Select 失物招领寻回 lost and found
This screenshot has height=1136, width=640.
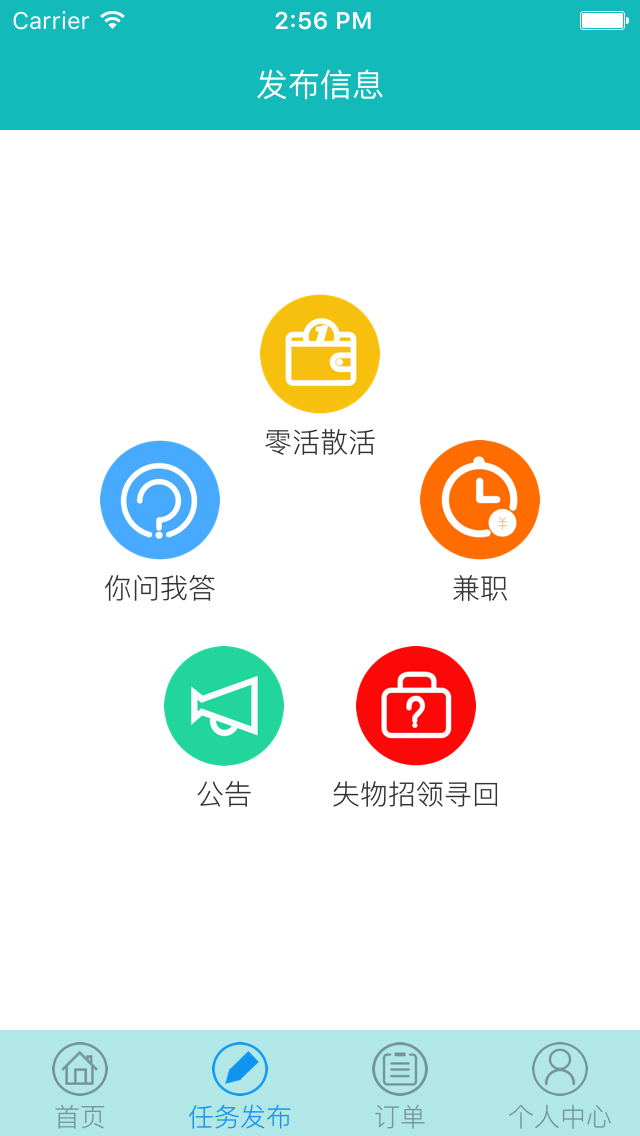tap(416, 706)
